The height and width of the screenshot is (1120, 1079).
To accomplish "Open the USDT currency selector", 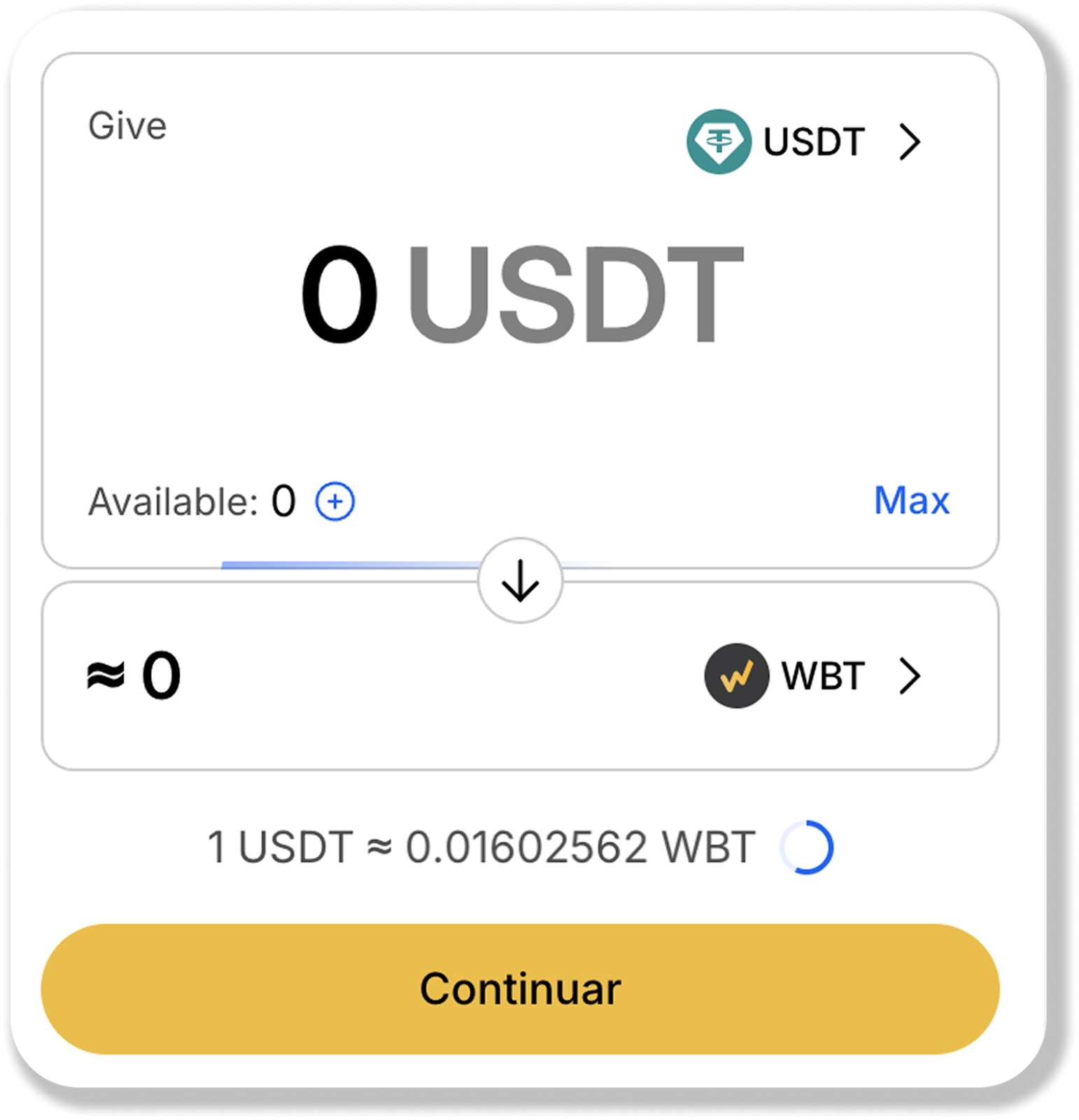I will tap(805, 142).
